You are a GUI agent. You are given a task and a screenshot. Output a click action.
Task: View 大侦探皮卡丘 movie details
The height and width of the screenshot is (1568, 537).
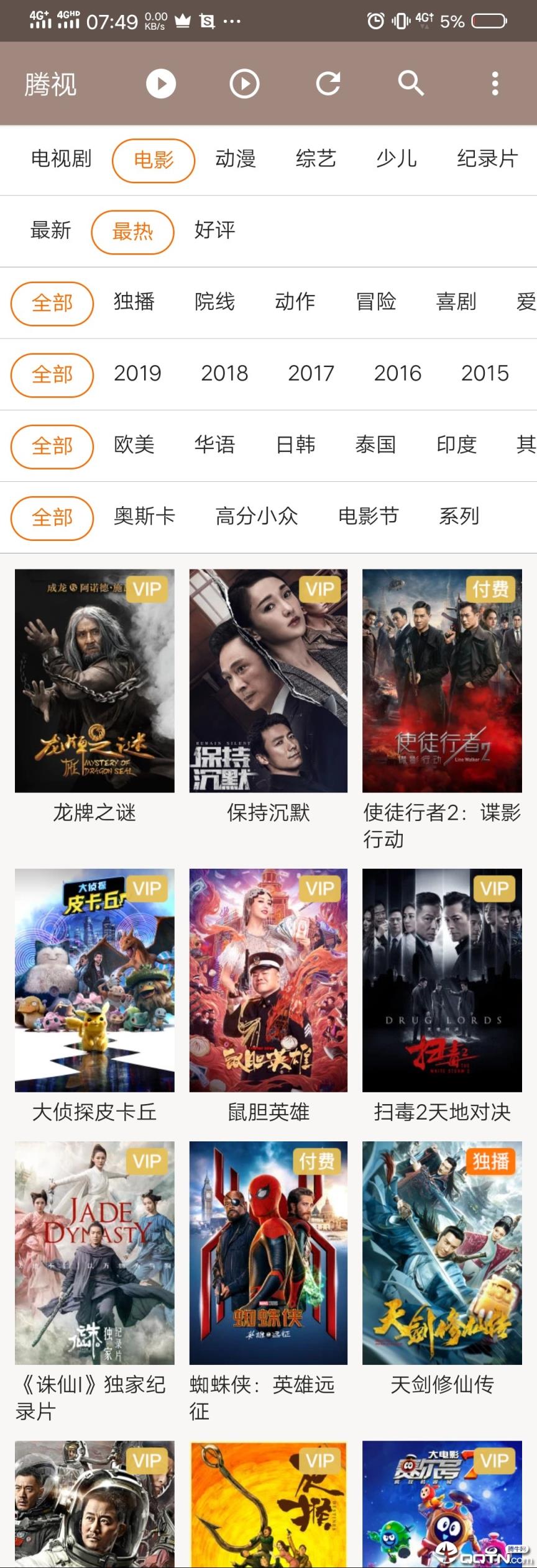(x=94, y=980)
